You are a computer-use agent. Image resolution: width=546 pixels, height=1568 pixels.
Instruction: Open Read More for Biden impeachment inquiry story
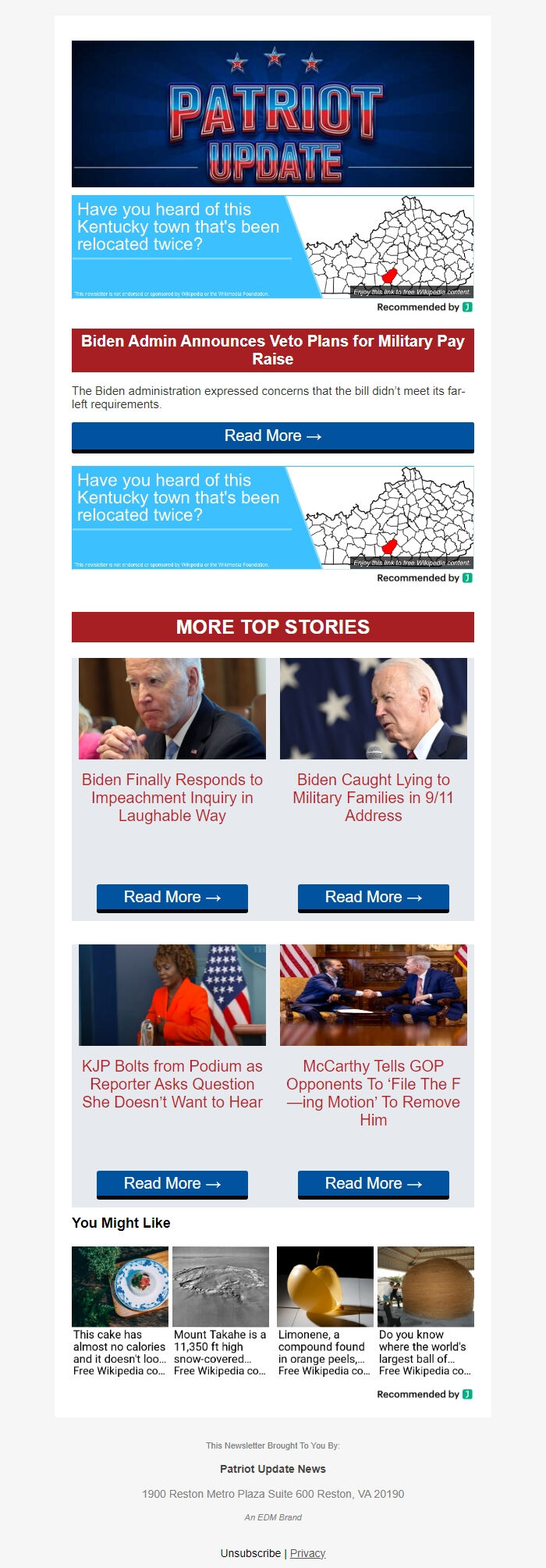click(172, 898)
